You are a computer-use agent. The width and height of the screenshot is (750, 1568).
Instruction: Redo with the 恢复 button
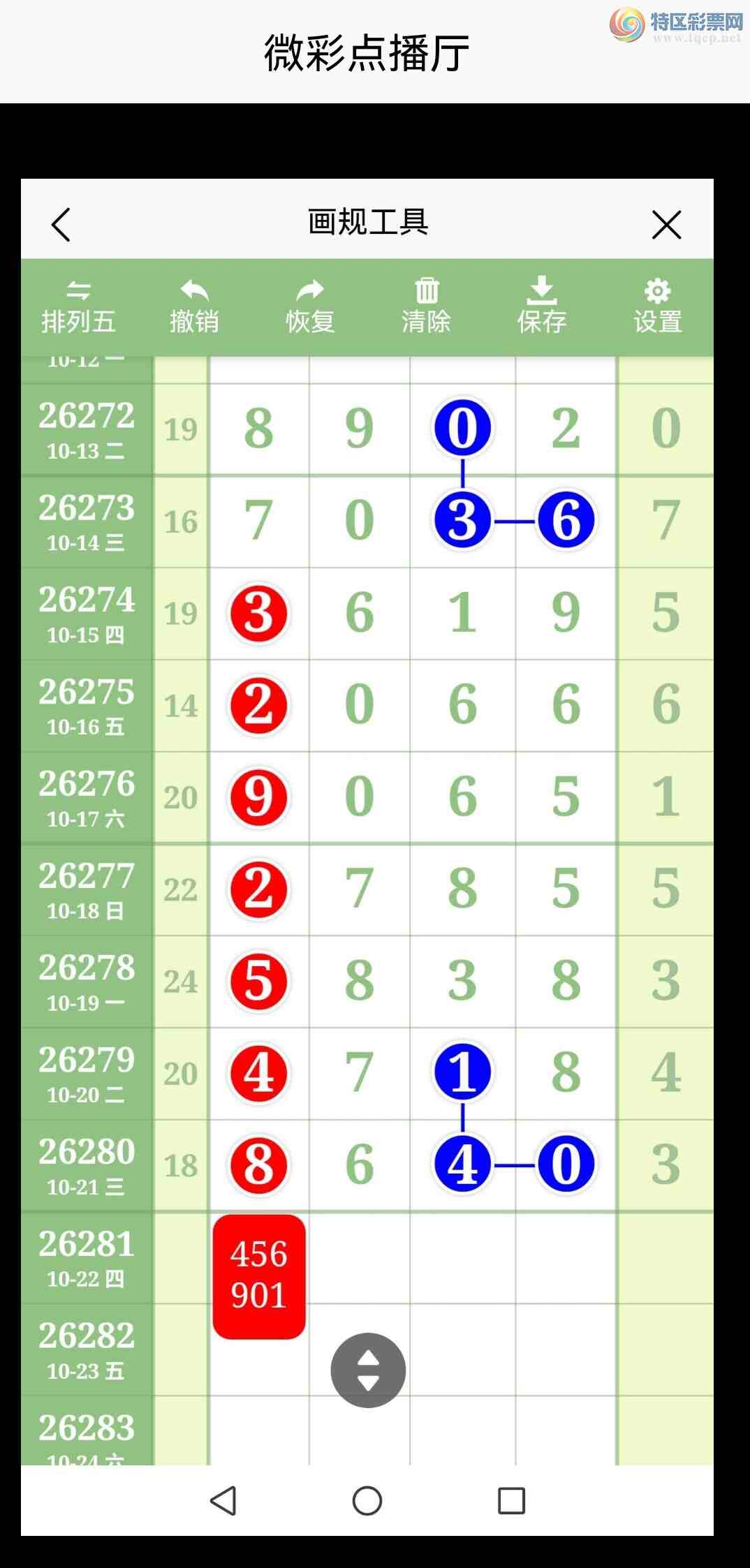coord(310,307)
